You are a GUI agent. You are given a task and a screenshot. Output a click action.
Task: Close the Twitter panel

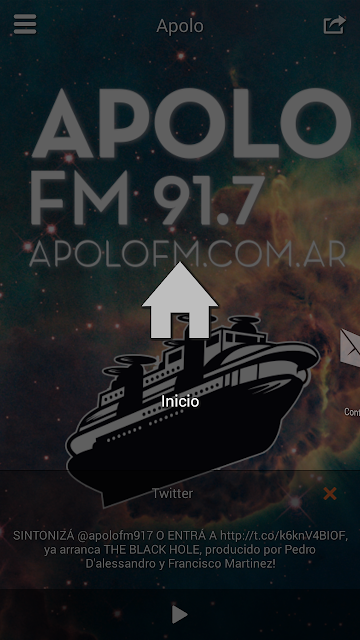click(x=330, y=494)
